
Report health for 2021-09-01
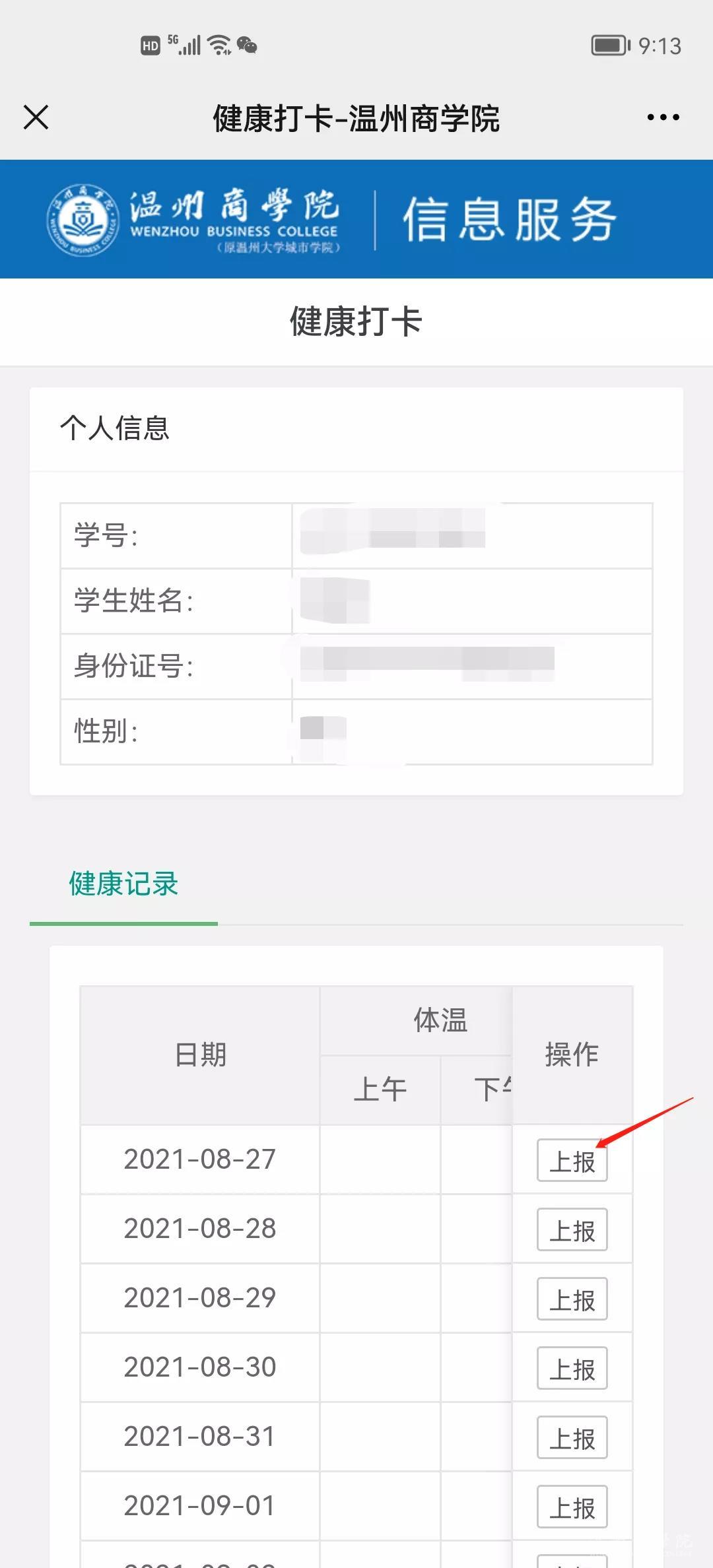[x=572, y=1507]
